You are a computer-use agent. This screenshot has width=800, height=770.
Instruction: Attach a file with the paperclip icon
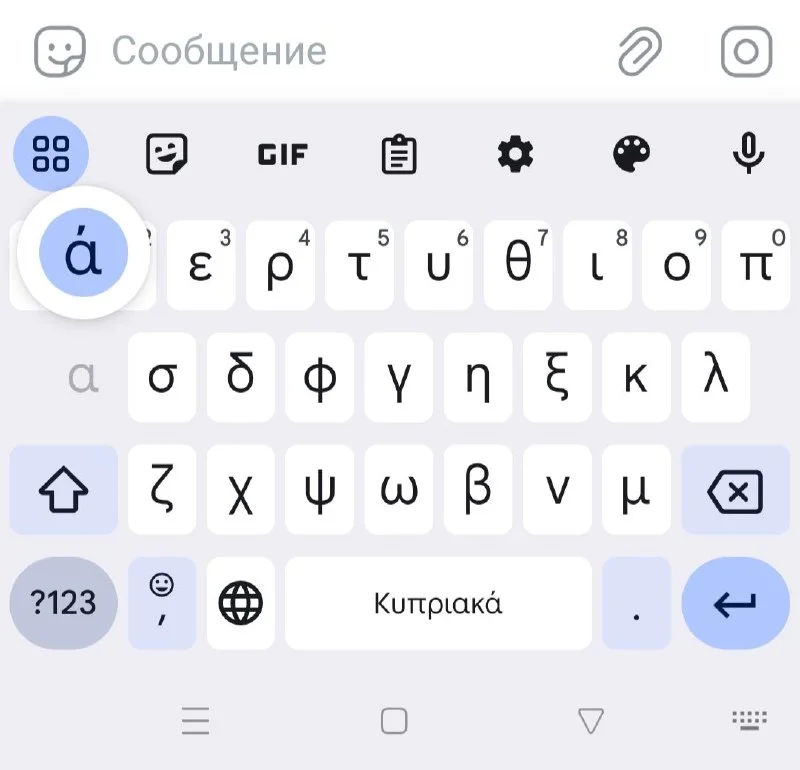[640, 51]
